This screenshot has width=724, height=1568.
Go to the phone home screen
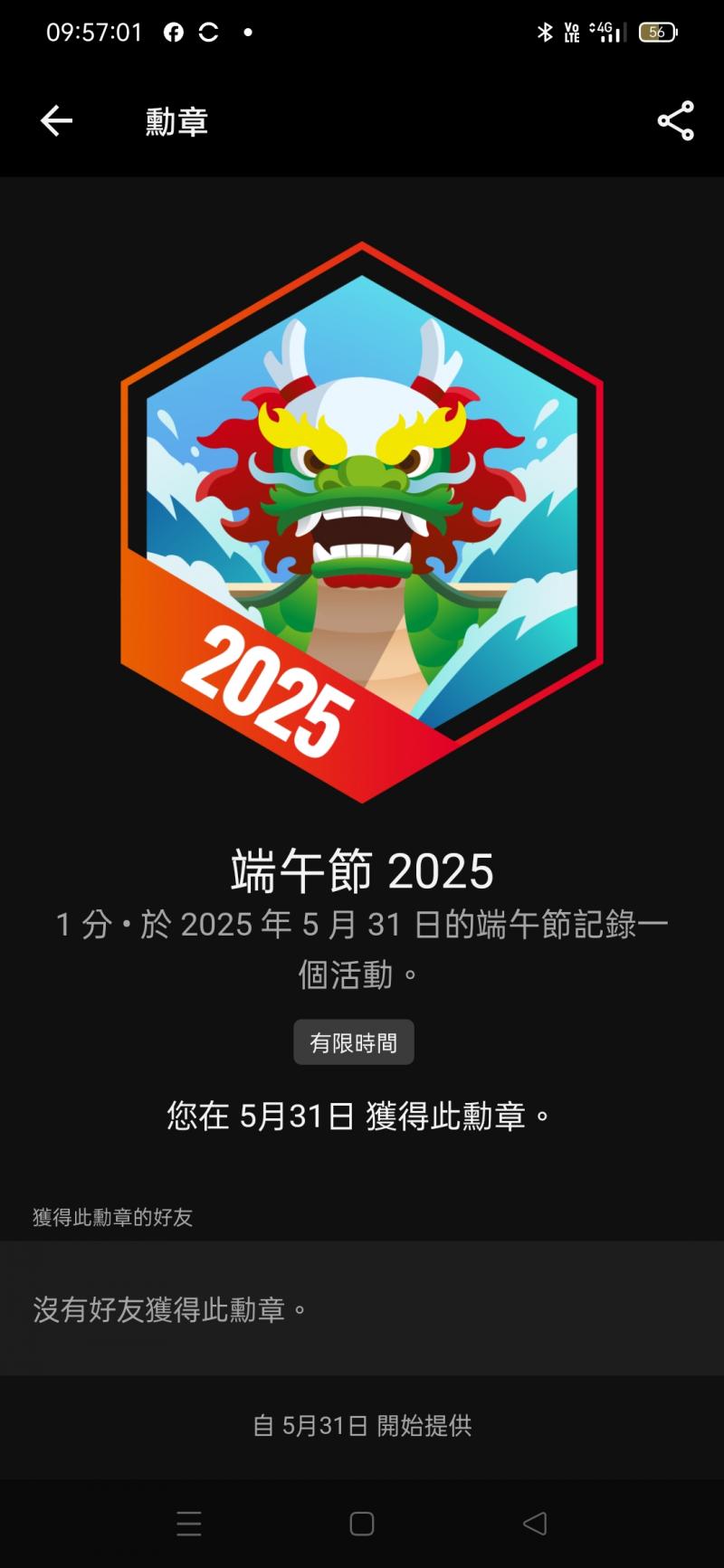(362, 1524)
